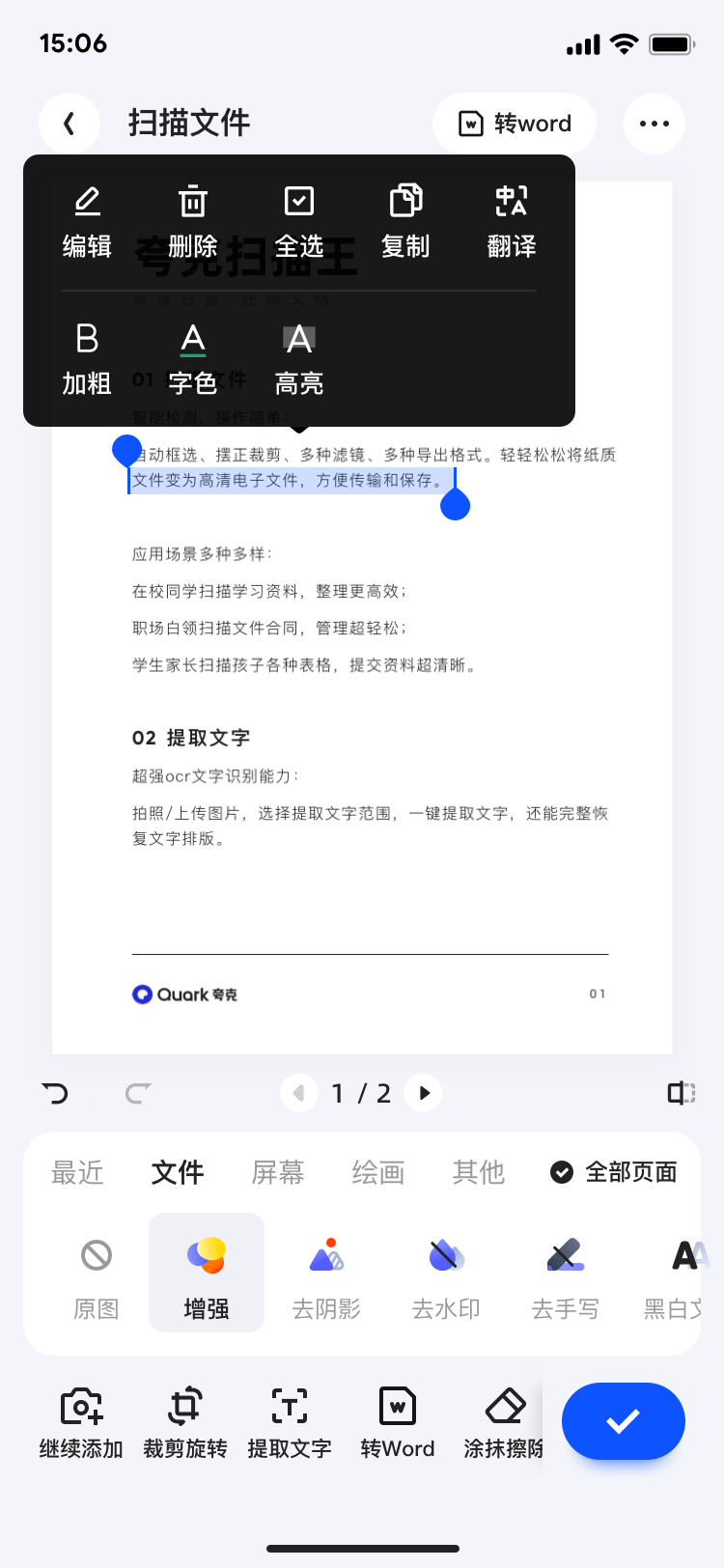Translate the selected text with 翻译
This screenshot has height=1568, width=724.
[x=512, y=222]
